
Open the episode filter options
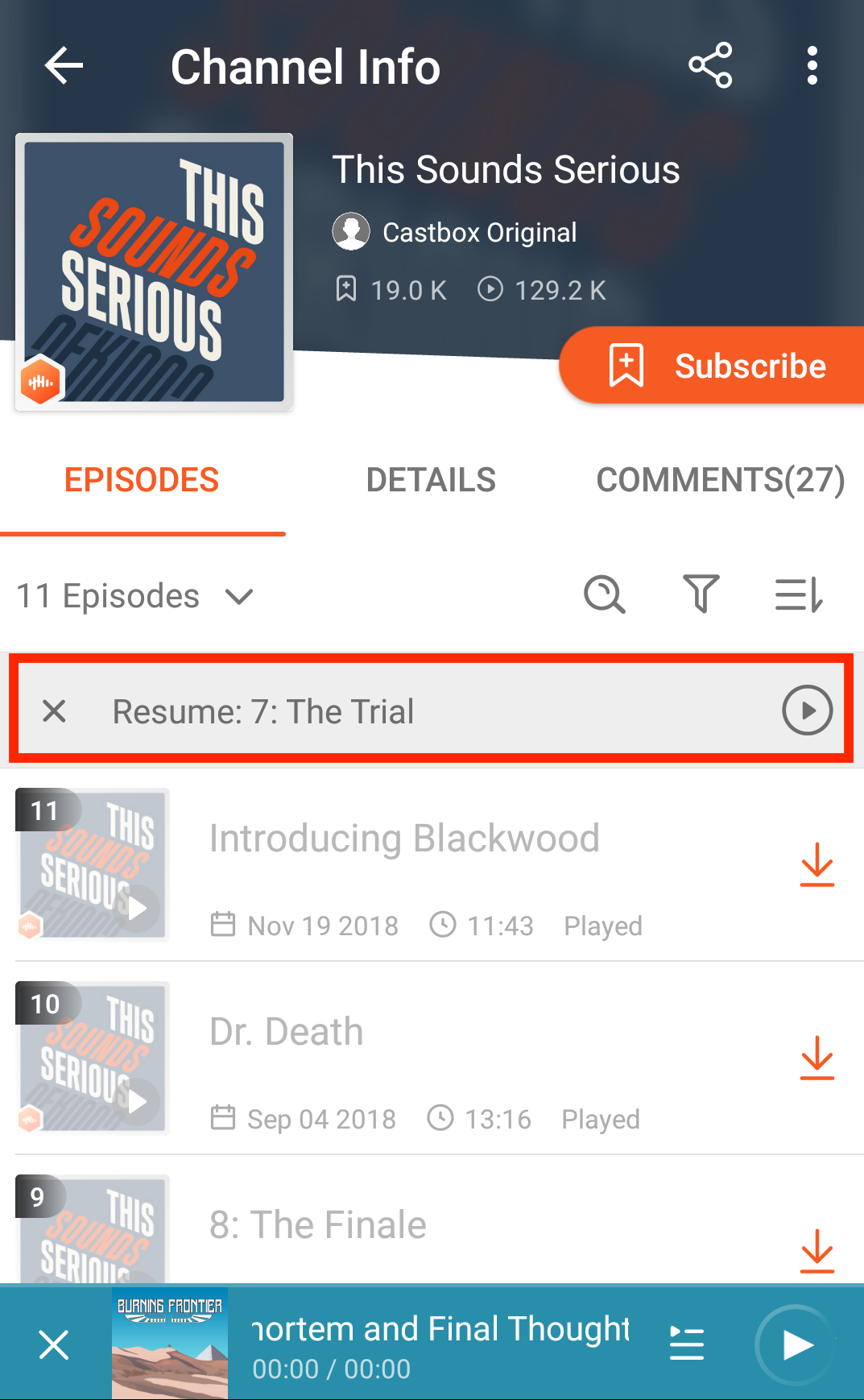click(701, 595)
